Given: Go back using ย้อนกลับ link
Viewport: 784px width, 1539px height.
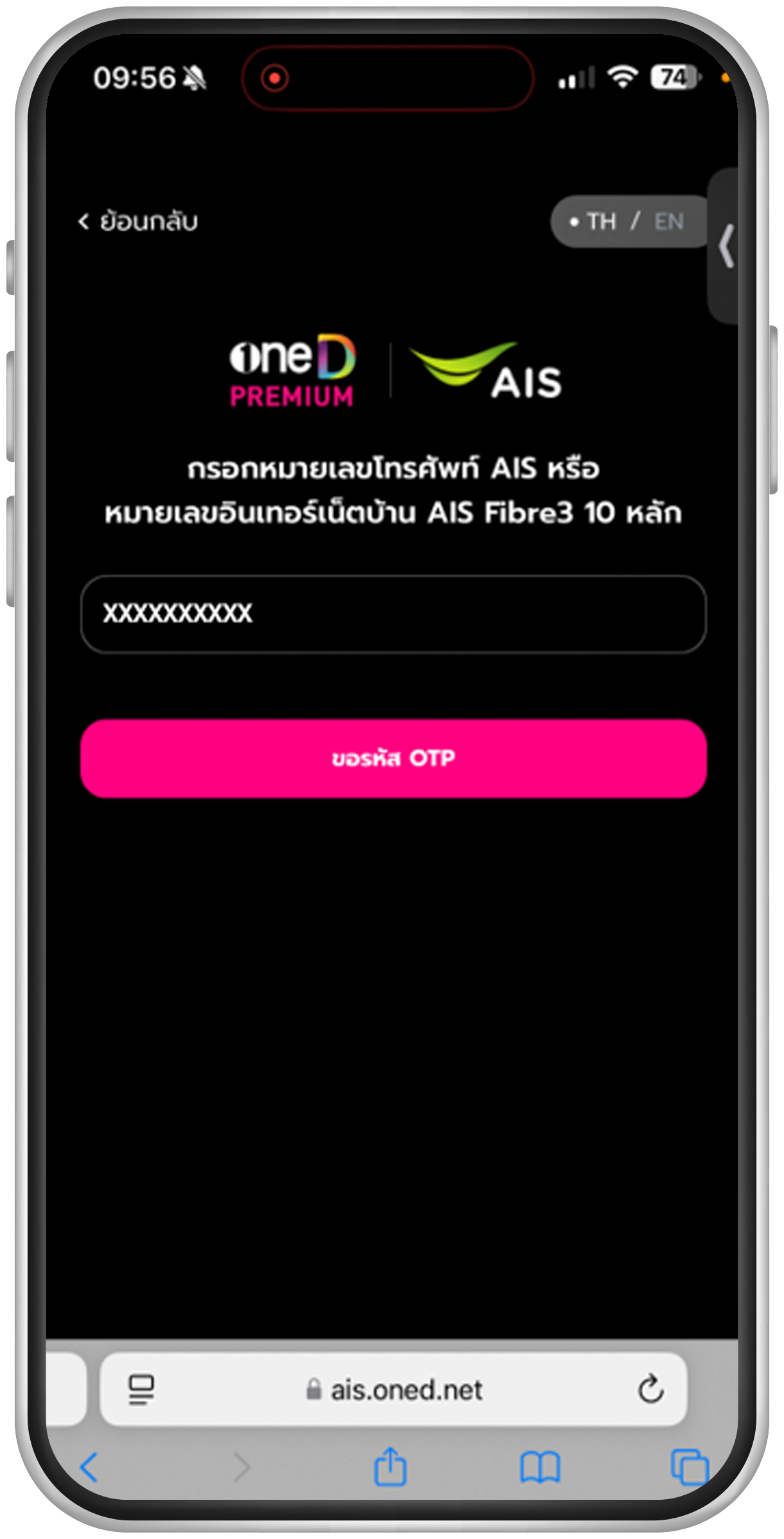Looking at the screenshot, I should pos(138,221).
